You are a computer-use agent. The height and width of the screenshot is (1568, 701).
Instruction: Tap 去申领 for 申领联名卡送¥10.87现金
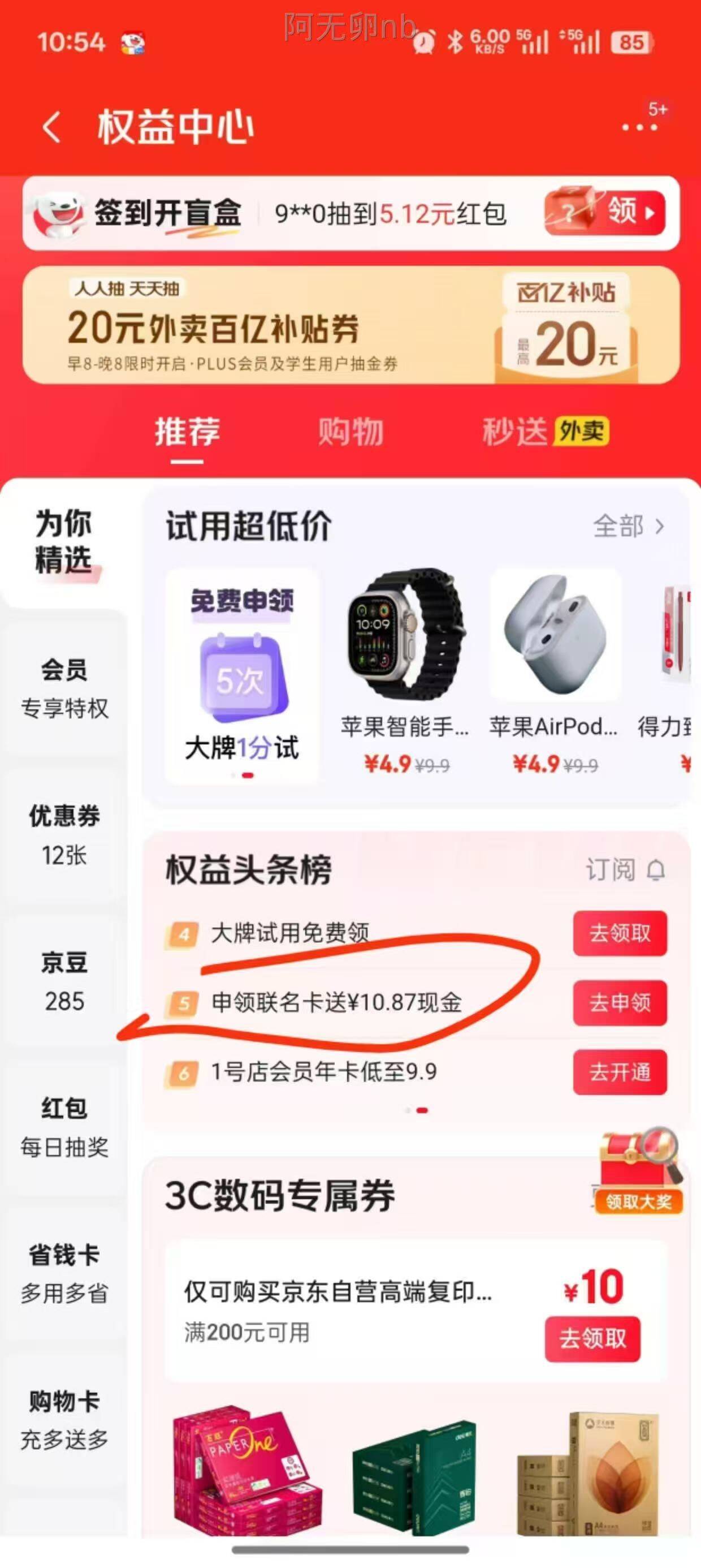620,1002
